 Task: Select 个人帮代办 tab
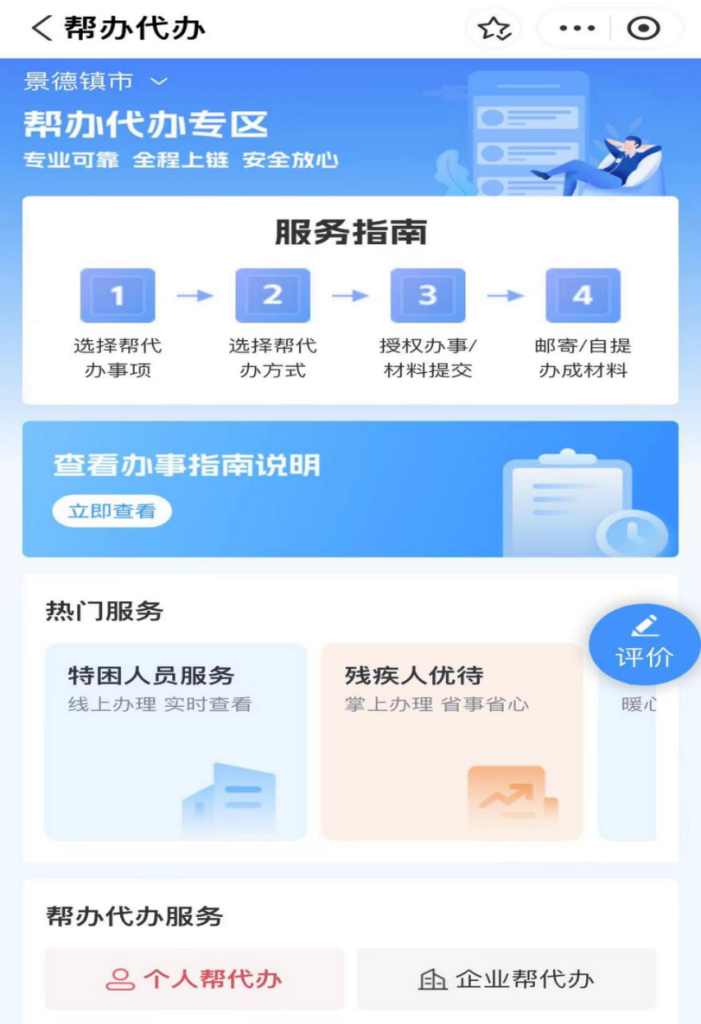tap(194, 979)
